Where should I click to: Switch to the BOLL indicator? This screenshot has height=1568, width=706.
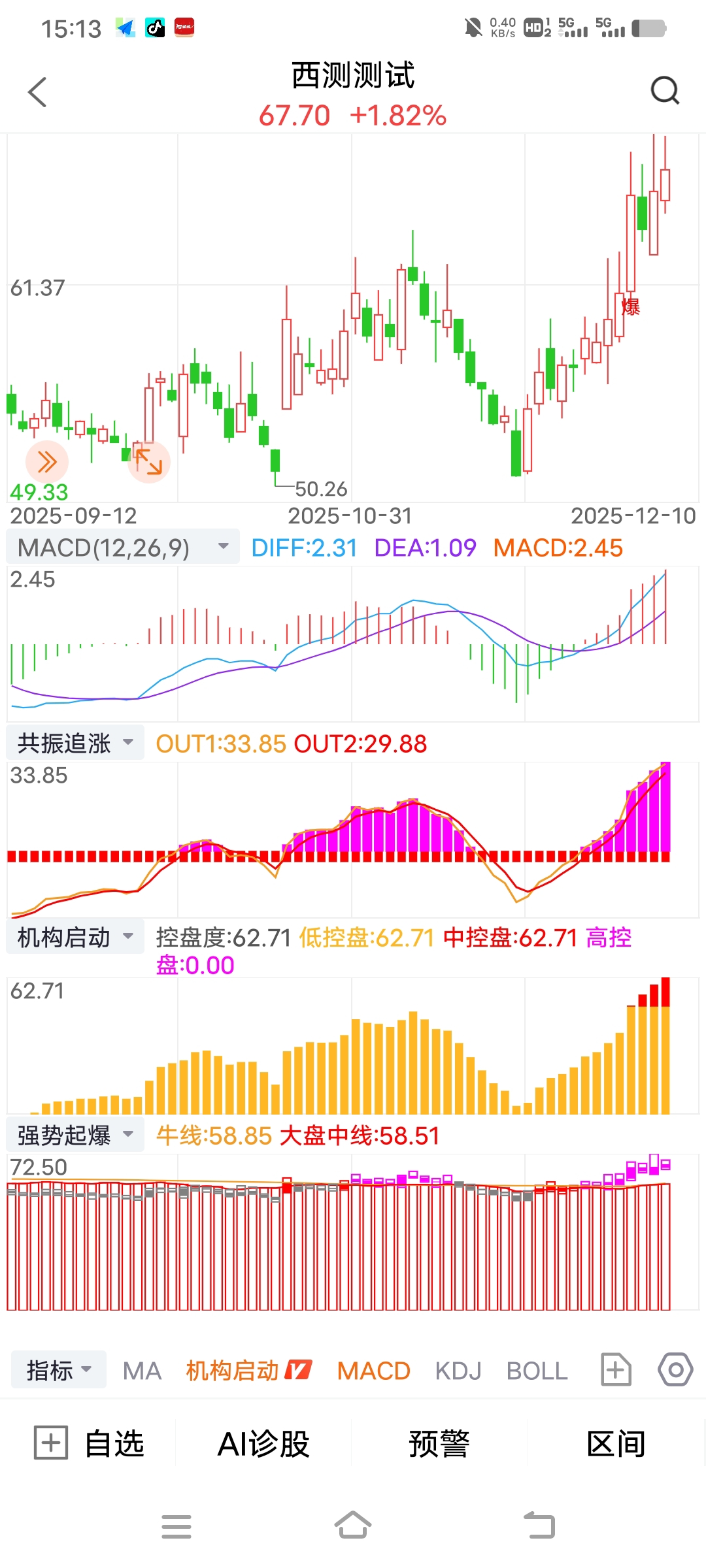point(537,1371)
